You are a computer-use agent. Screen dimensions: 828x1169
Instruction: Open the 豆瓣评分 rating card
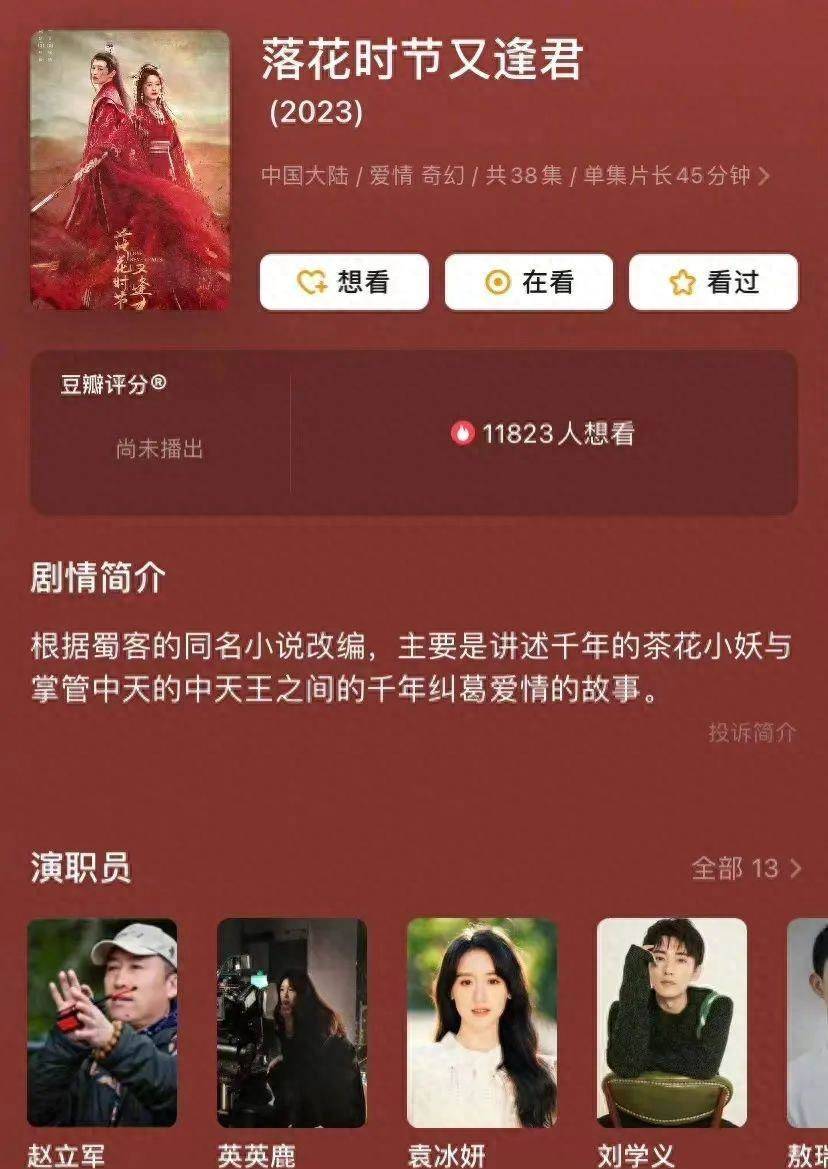tap(160, 433)
